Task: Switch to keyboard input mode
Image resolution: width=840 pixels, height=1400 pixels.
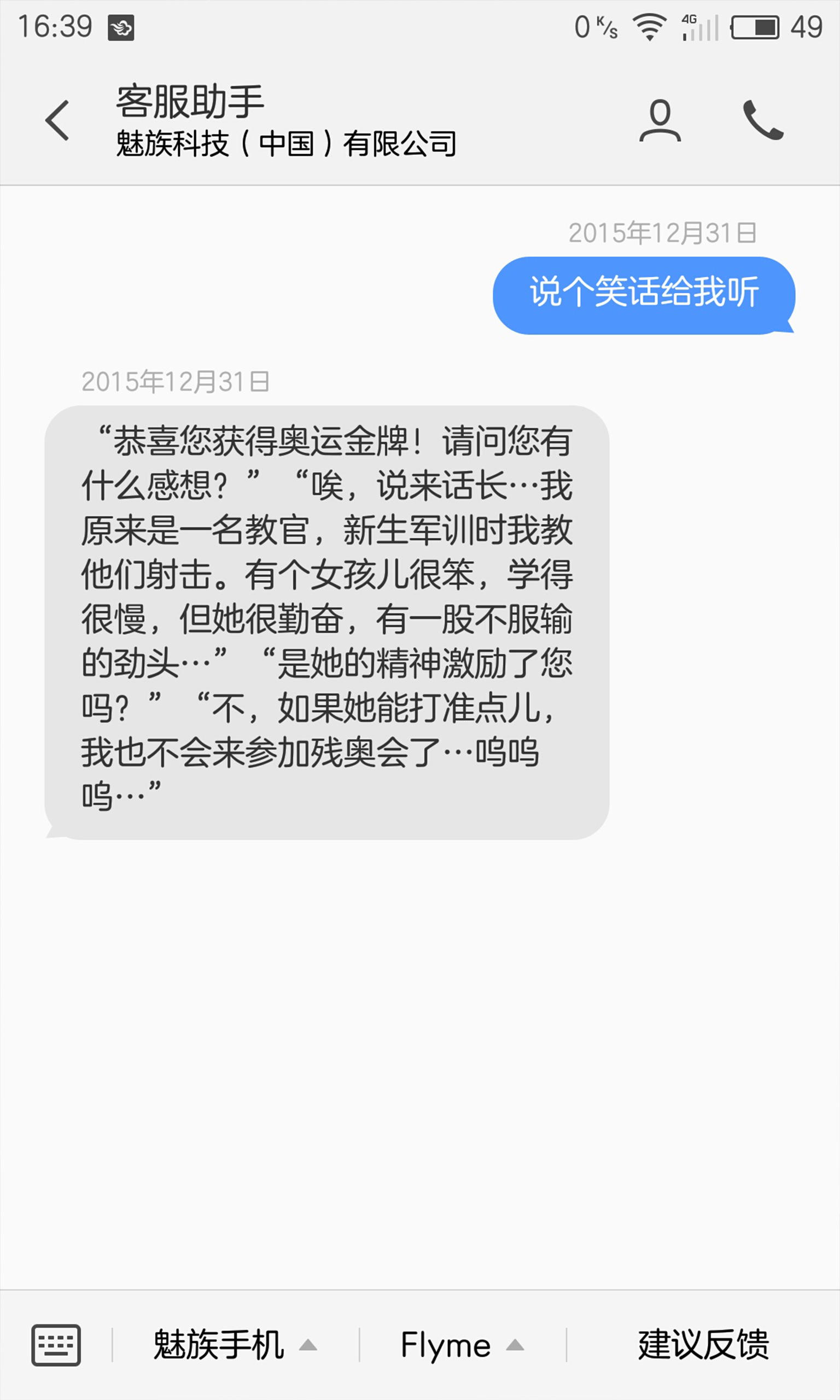Action: click(56, 1345)
